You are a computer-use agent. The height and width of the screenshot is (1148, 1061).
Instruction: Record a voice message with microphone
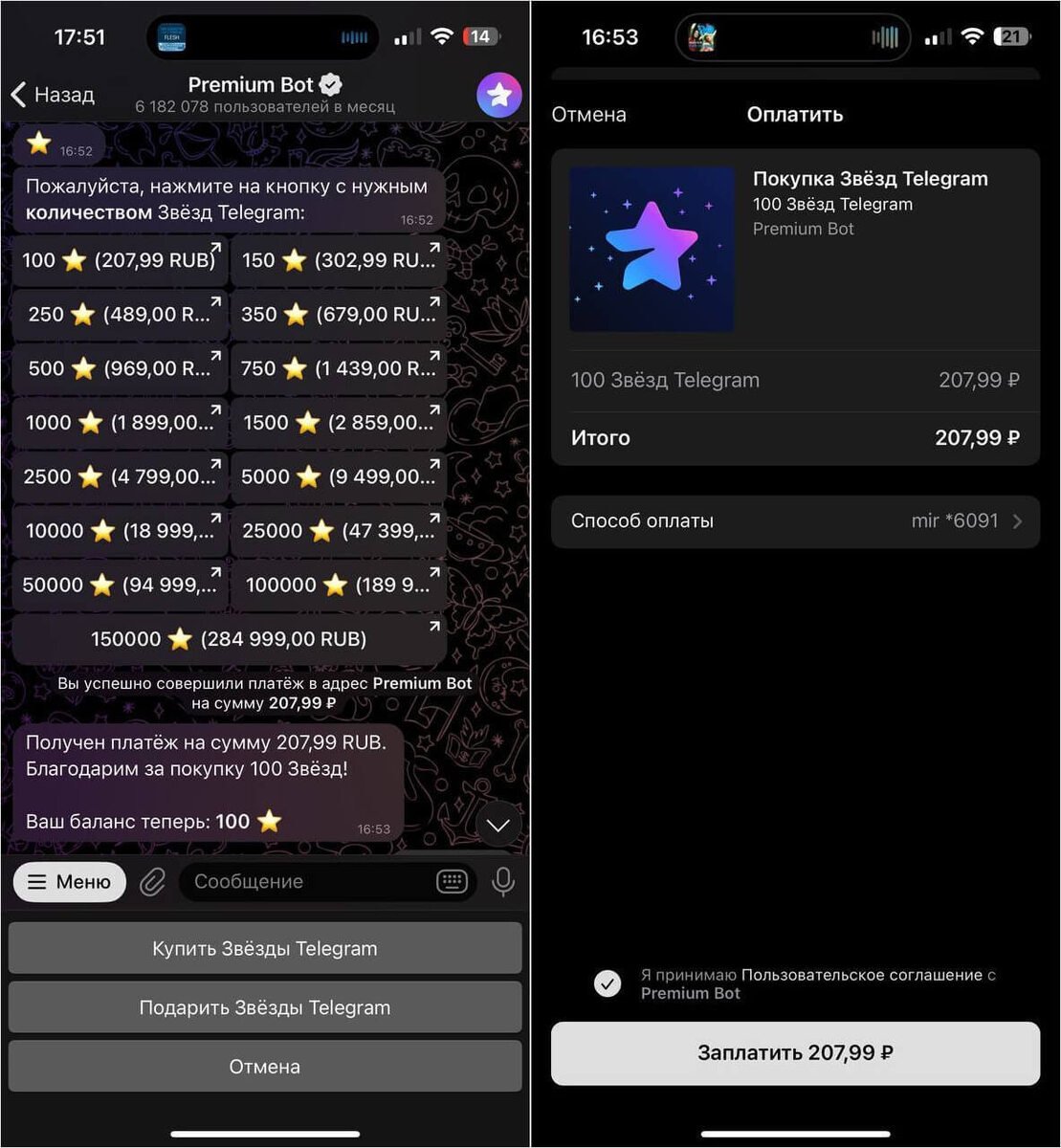click(503, 882)
